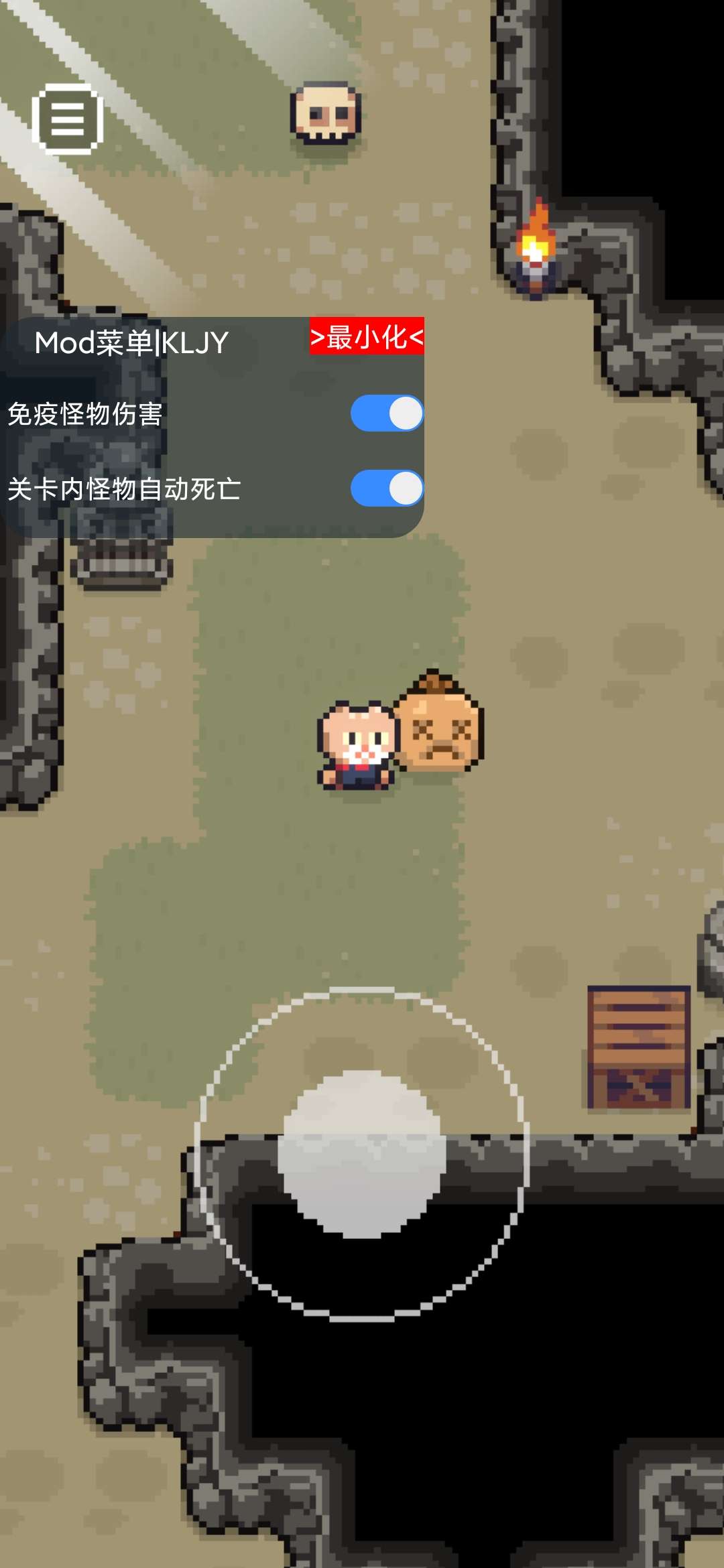Open the game's hamburger menu

[68, 119]
